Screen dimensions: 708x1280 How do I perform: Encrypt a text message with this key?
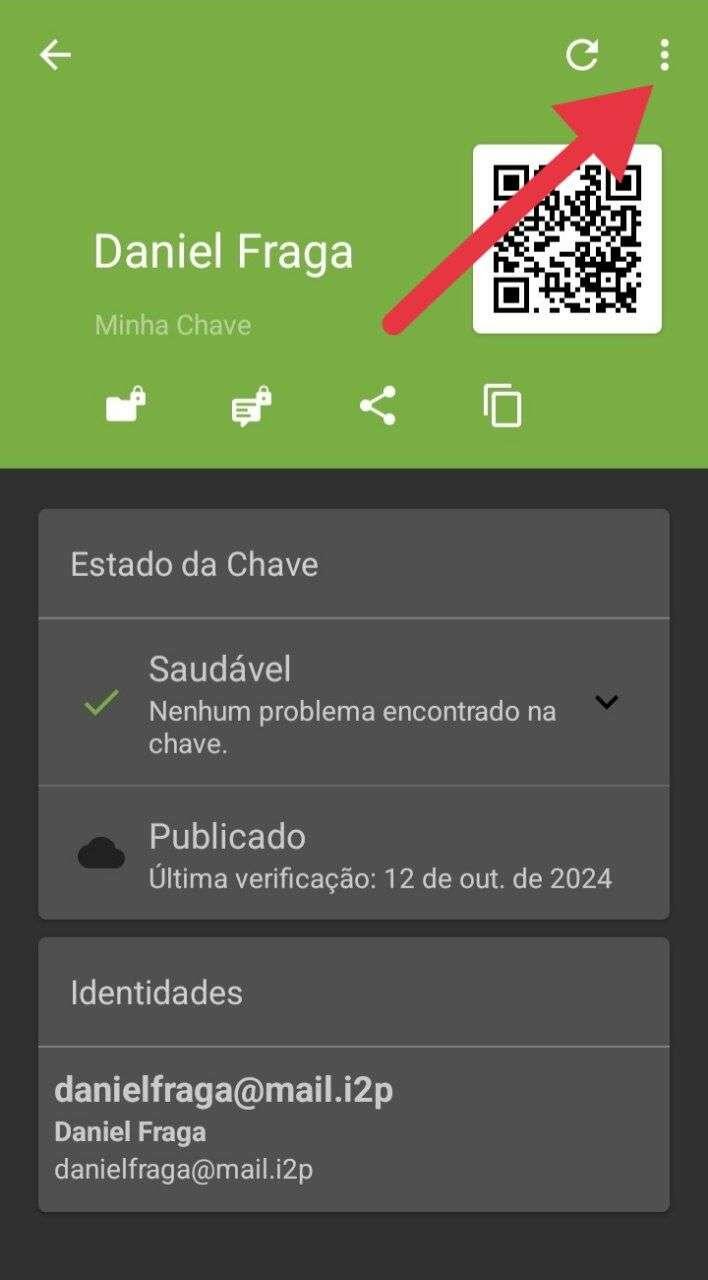tap(251, 407)
